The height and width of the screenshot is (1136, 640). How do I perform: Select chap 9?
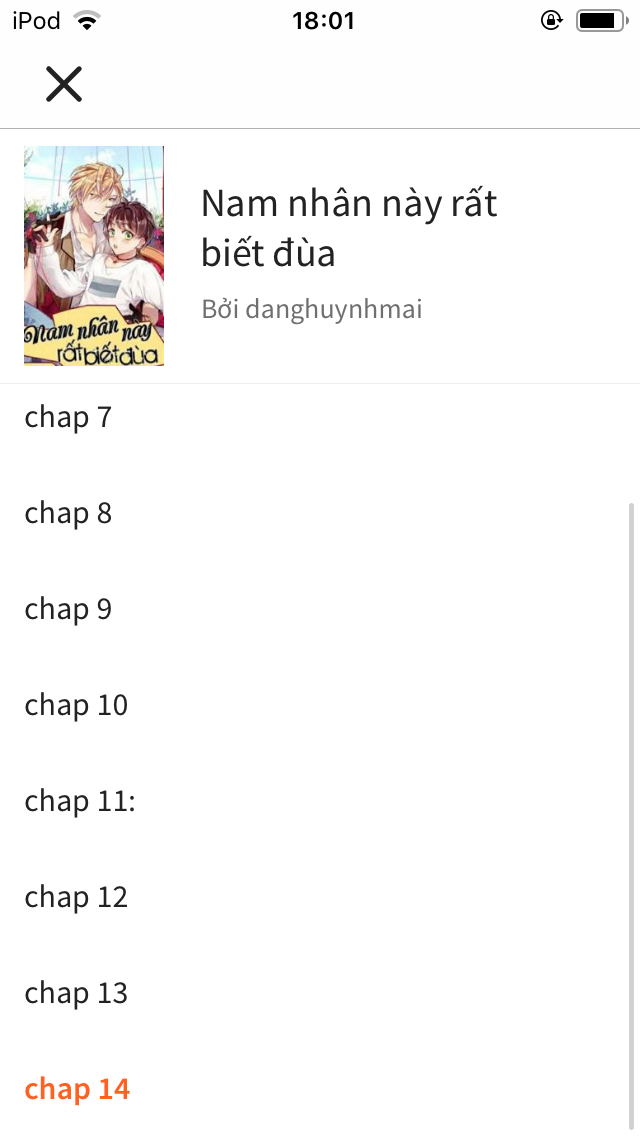pos(320,609)
